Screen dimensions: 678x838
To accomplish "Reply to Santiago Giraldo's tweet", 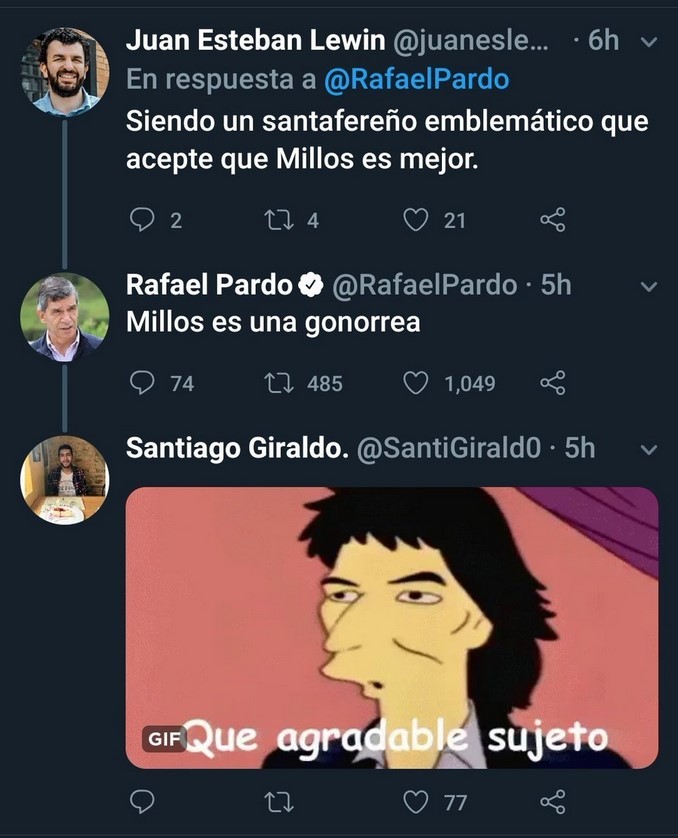I will coord(143,801).
